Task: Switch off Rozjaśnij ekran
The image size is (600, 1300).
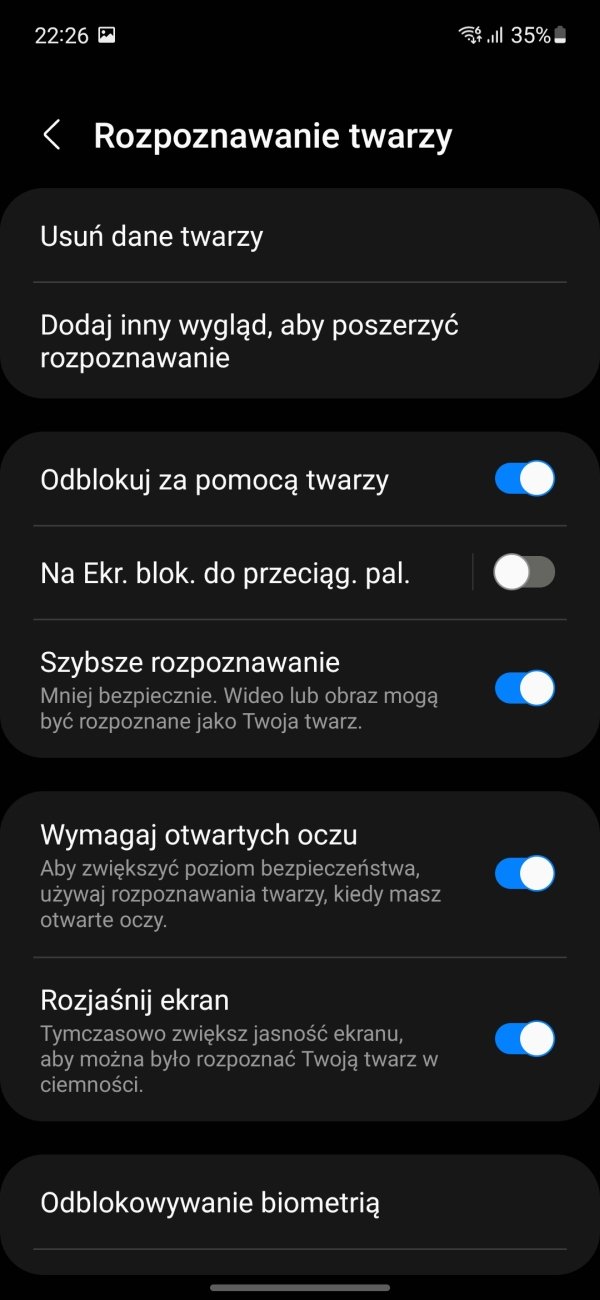Action: tap(525, 1038)
